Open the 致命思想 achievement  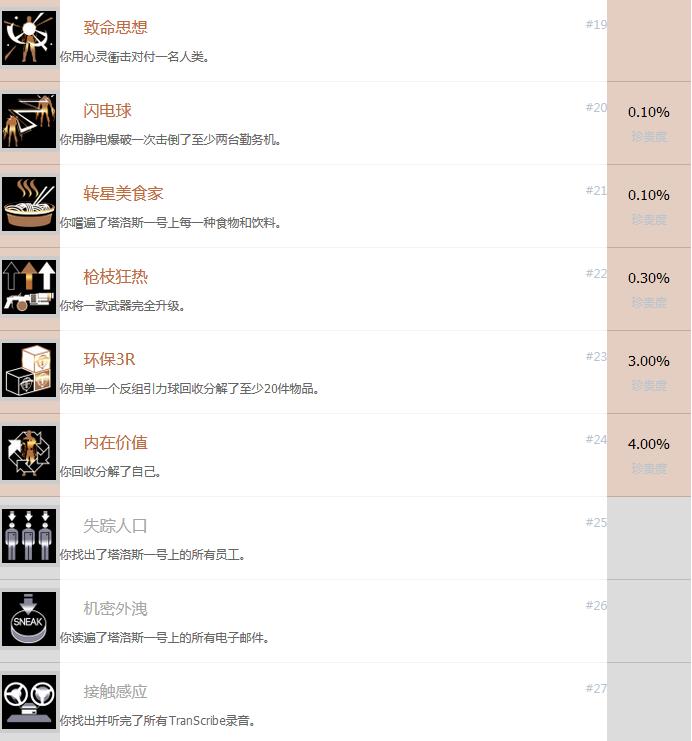pos(115,28)
